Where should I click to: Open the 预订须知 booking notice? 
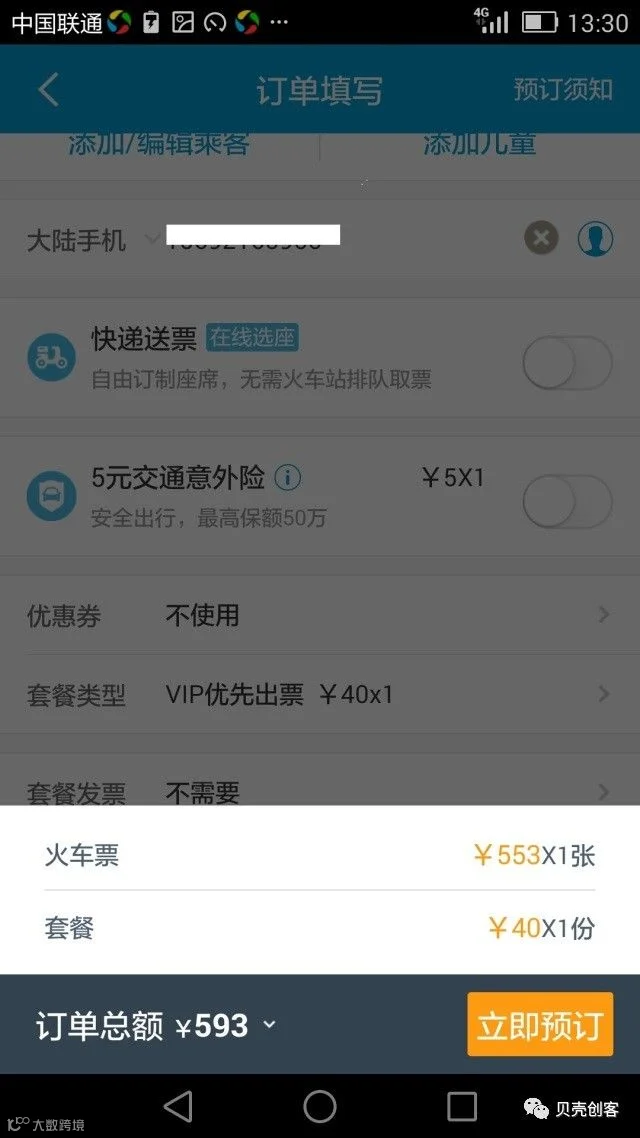click(x=563, y=90)
